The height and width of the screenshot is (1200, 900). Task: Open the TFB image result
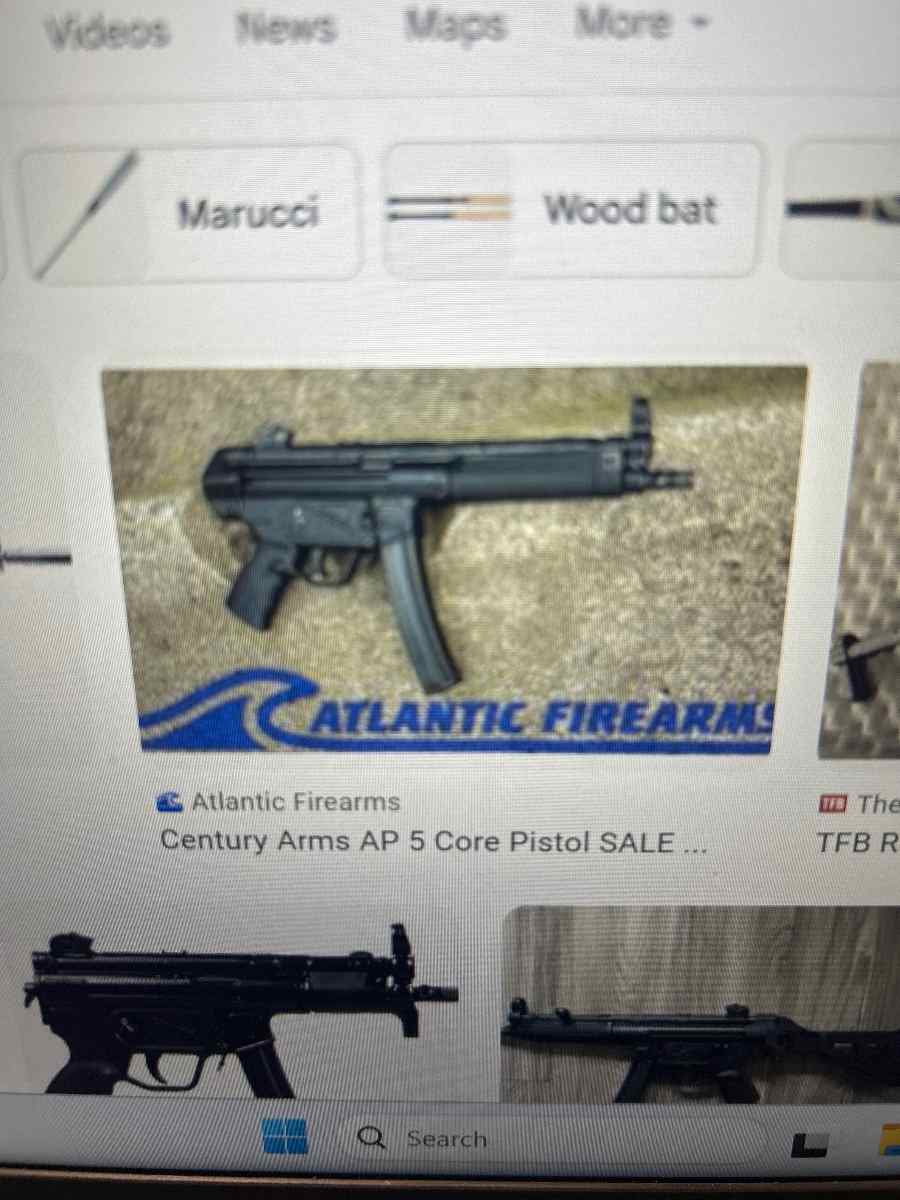(x=860, y=560)
